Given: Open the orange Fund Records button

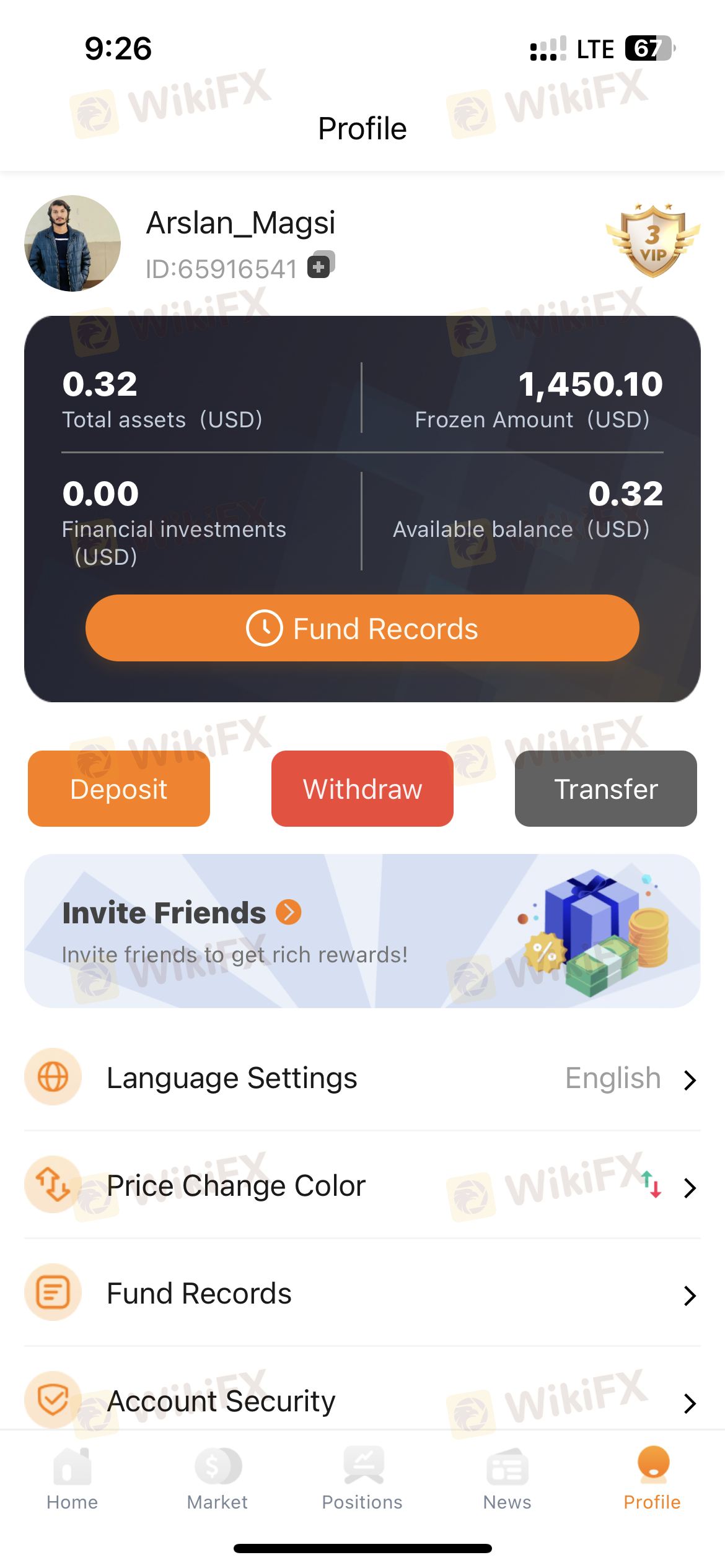Looking at the screenshot, I should (x=362, y=628).
